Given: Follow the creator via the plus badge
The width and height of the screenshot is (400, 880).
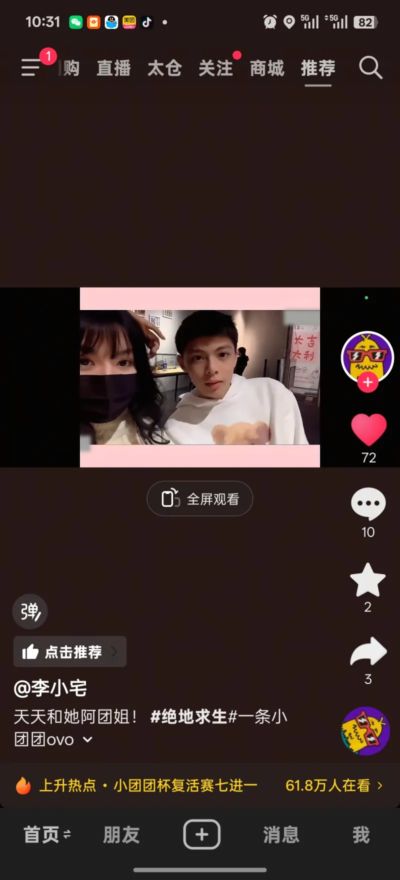Looking at the screenshot, I should coord(368,383).
